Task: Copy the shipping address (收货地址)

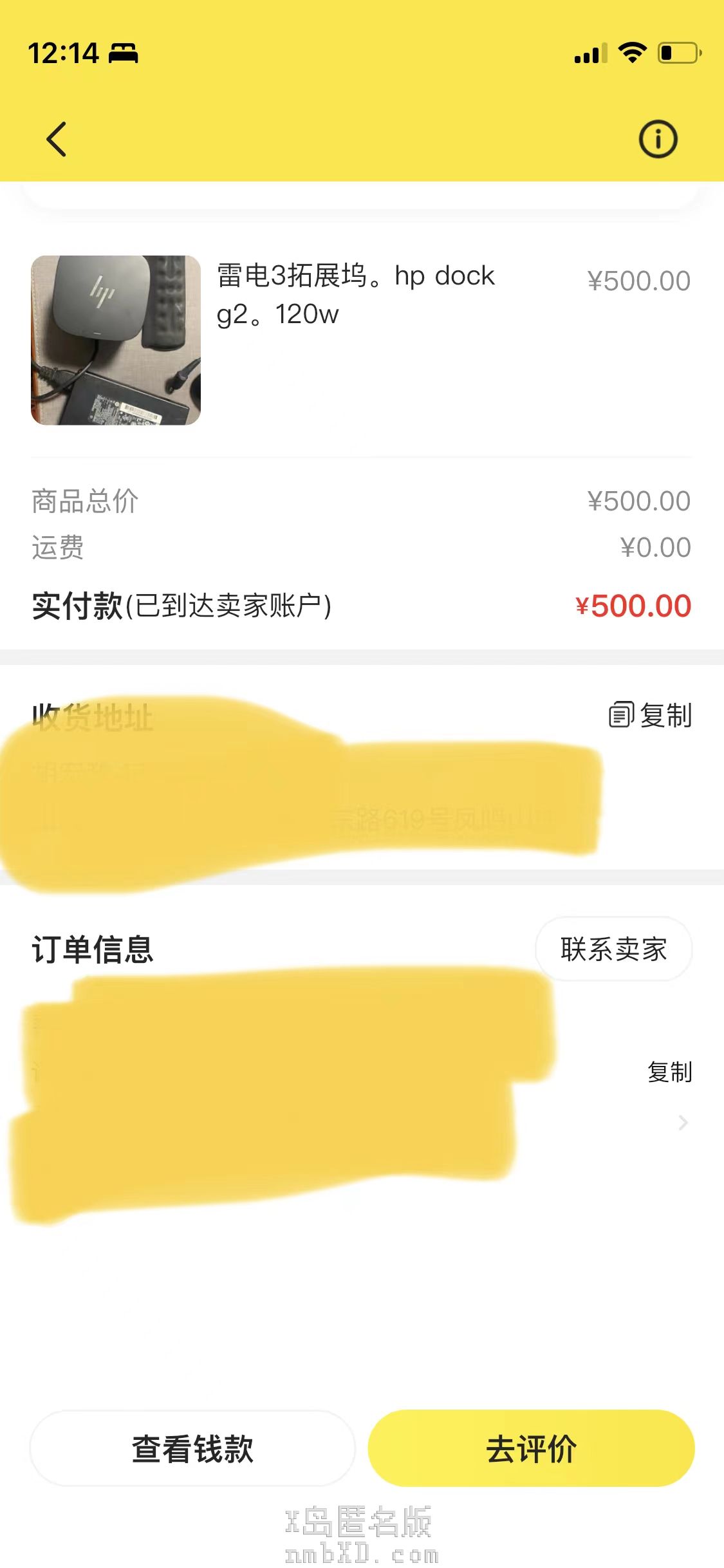Action: [651, 715]
